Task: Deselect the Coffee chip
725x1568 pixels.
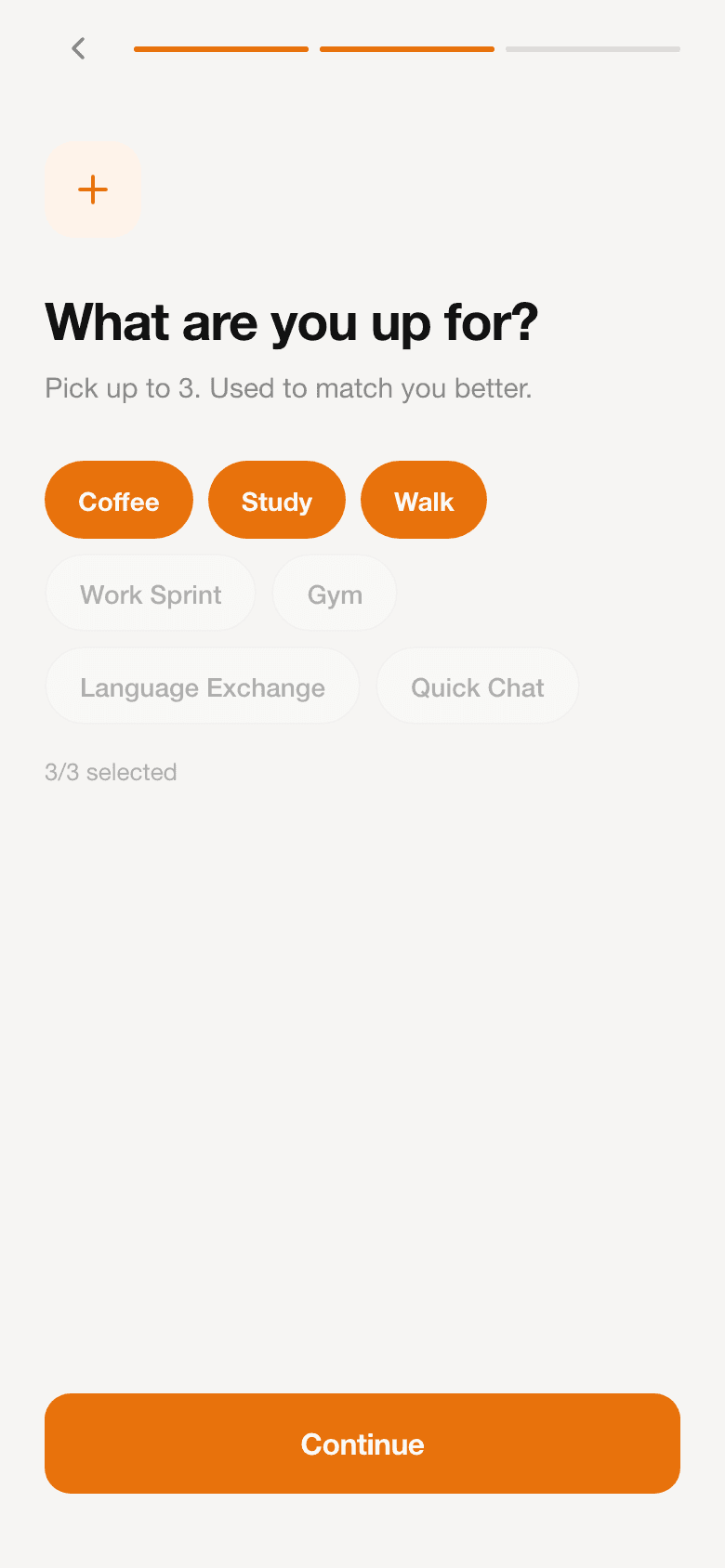Action: tap(119, 501)
